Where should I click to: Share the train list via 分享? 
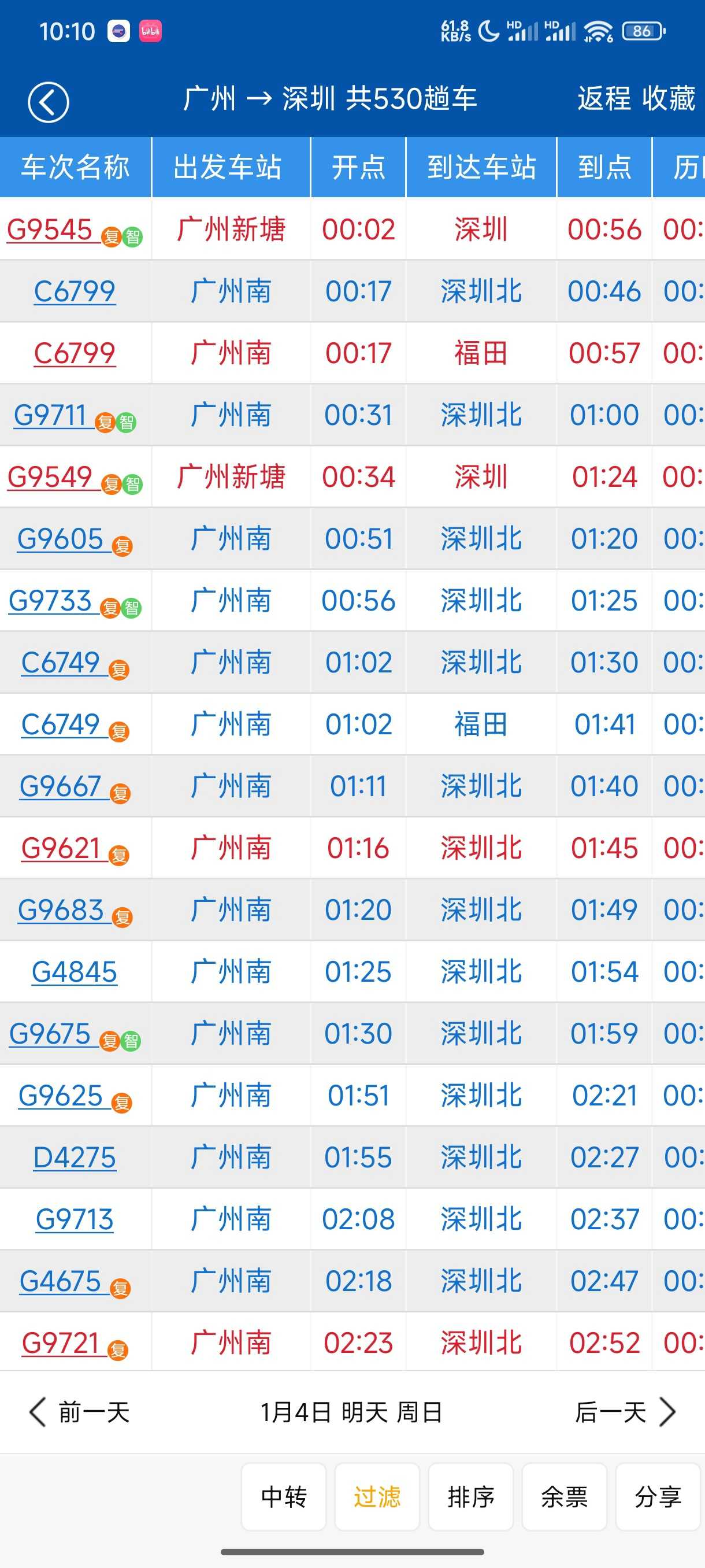click(x=658, y=1497)
